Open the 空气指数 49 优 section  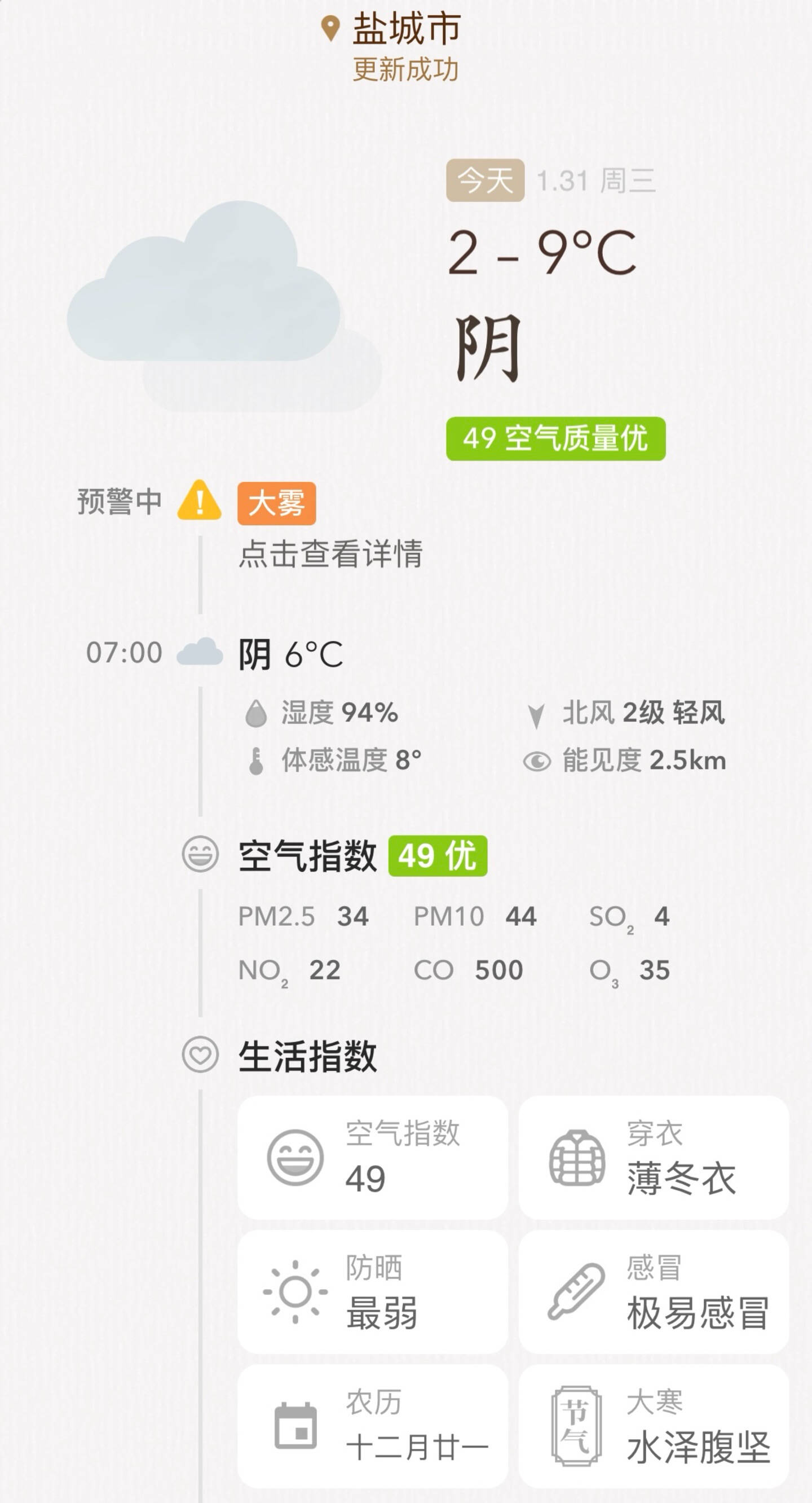point(361,856)
